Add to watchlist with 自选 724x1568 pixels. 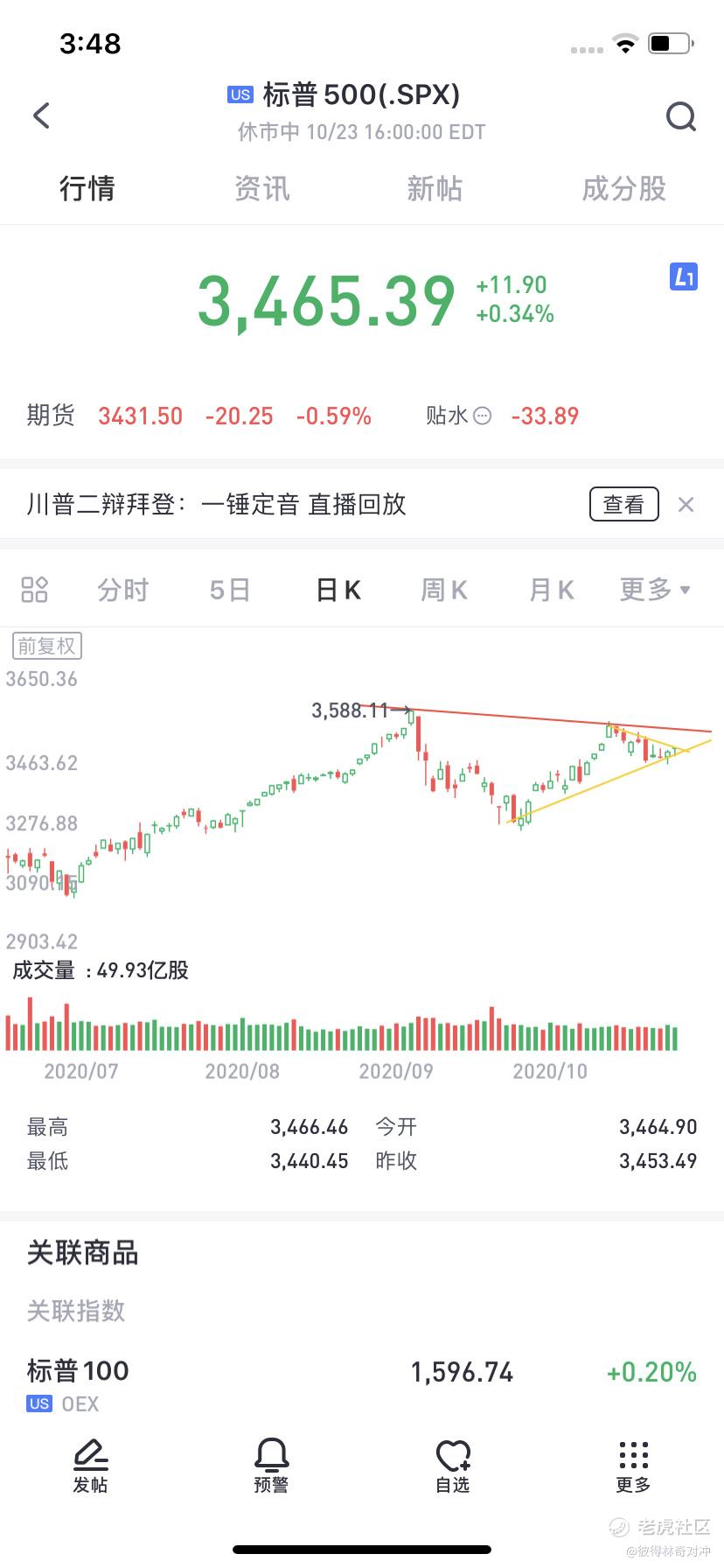(453, 1466)
